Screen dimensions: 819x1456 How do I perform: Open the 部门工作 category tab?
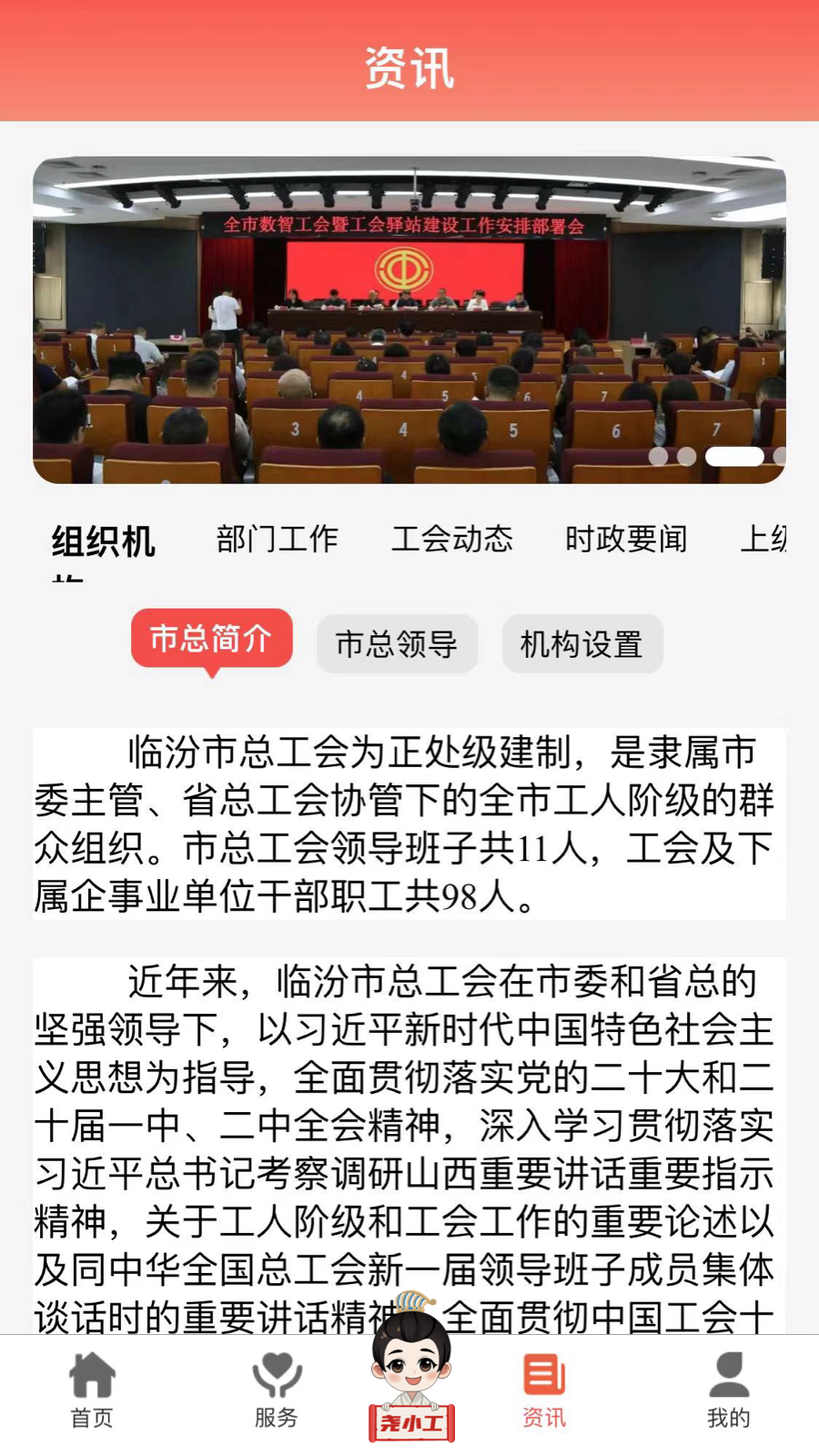(278, 539)
